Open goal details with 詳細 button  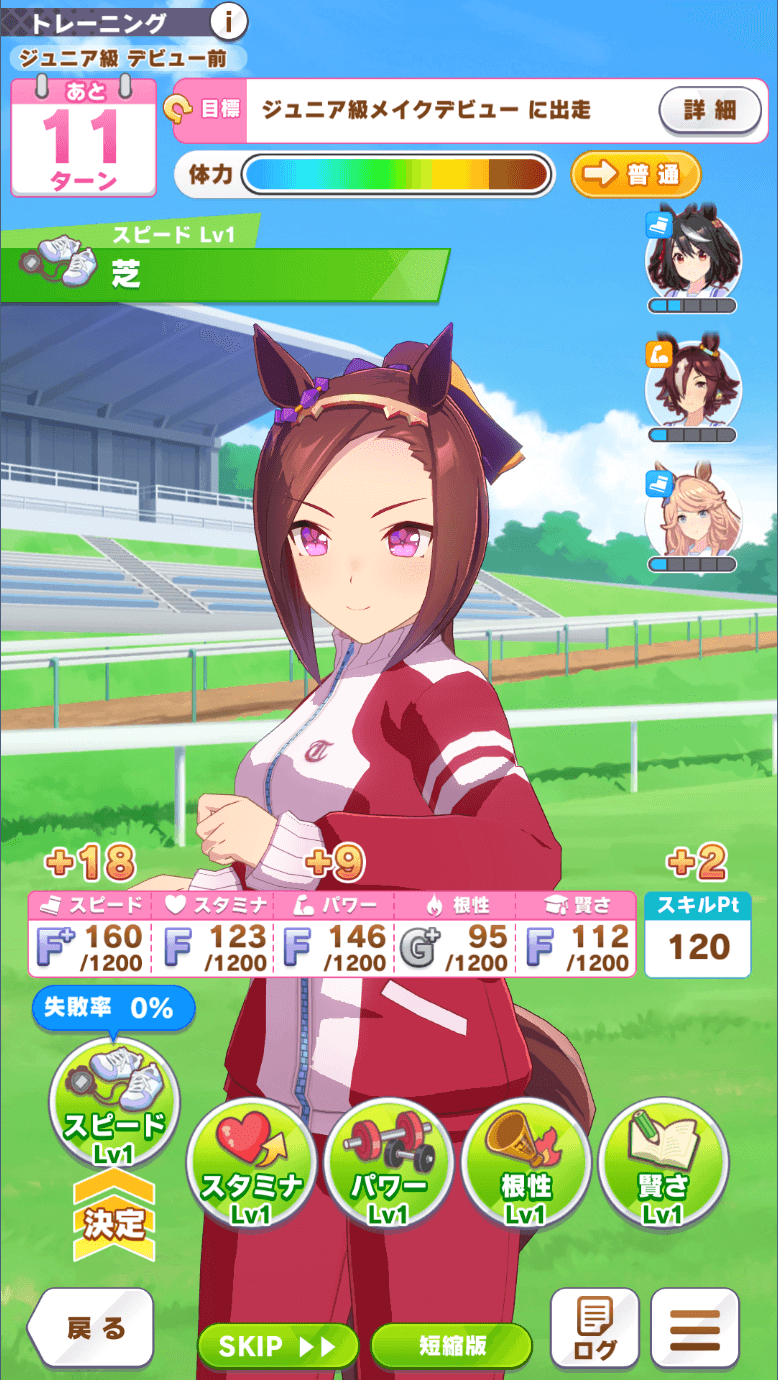click(x=709, y=110)
